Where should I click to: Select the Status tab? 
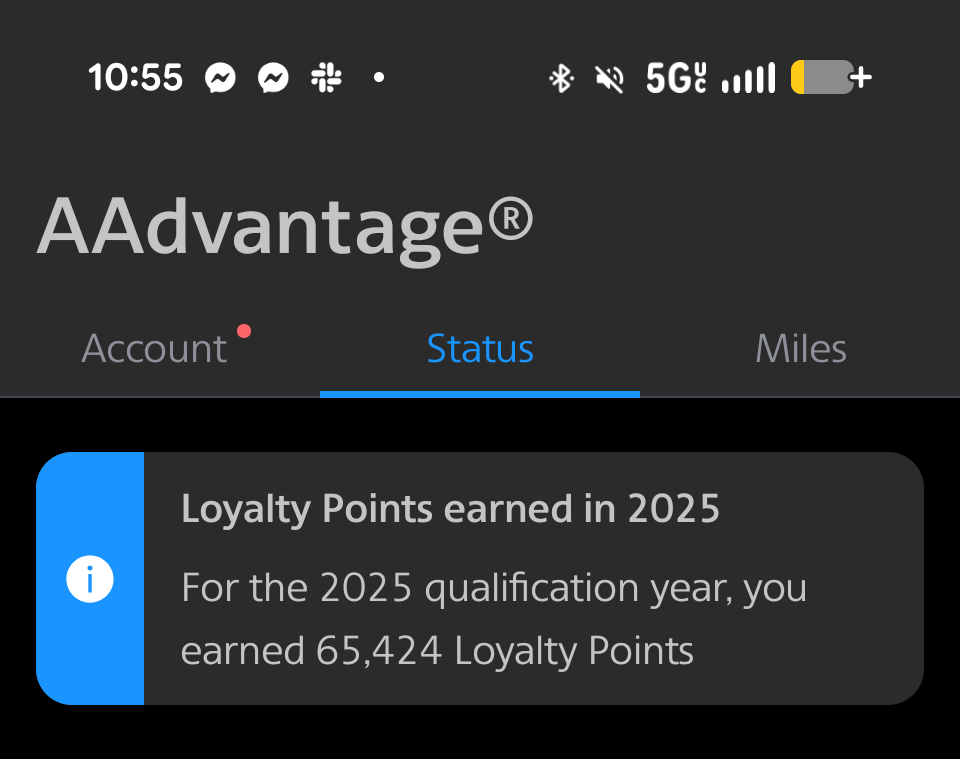click(x=480, y=349)
